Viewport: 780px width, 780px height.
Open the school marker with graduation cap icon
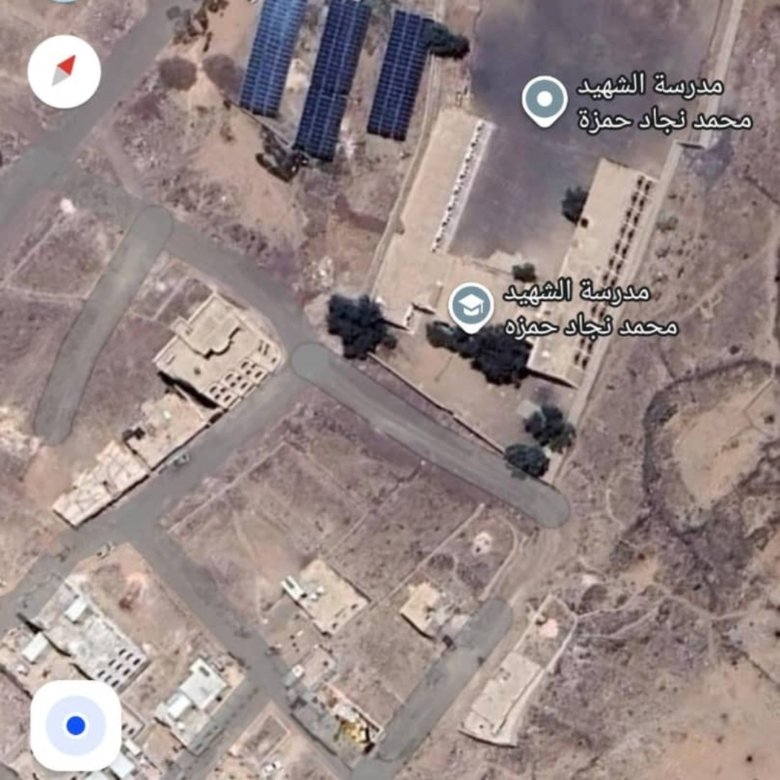click(x=470, y=305)
